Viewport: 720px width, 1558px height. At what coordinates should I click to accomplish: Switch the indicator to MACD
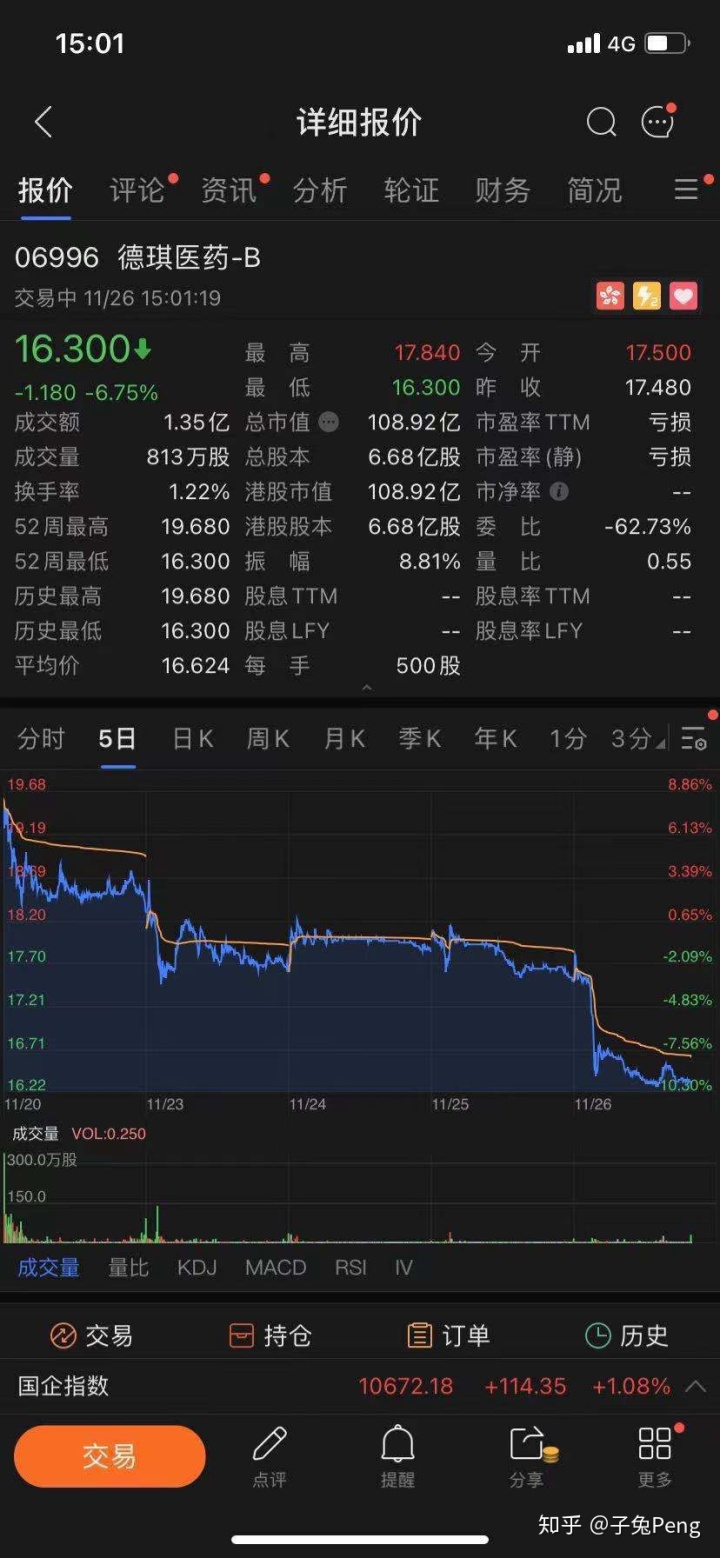point(275,1268)
